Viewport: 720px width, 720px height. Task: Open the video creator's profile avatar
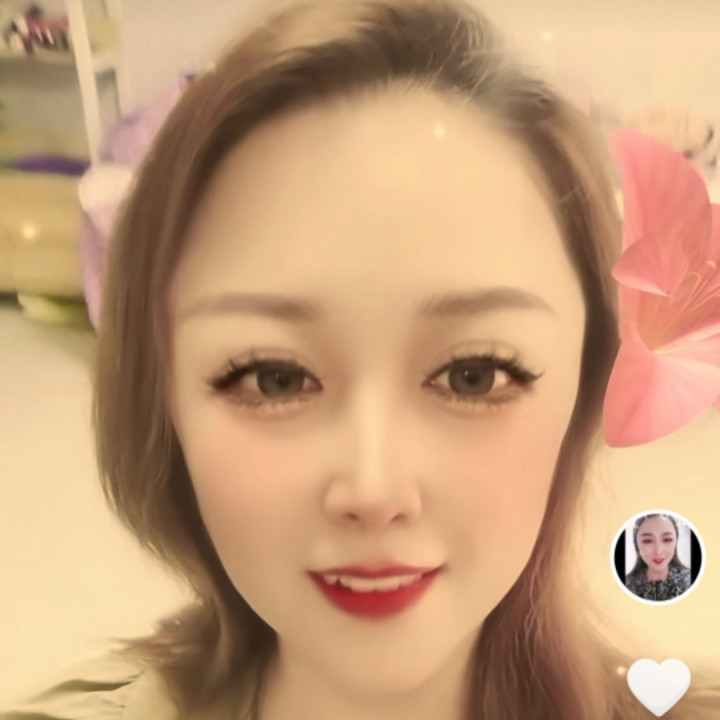(x=657, y=557)
